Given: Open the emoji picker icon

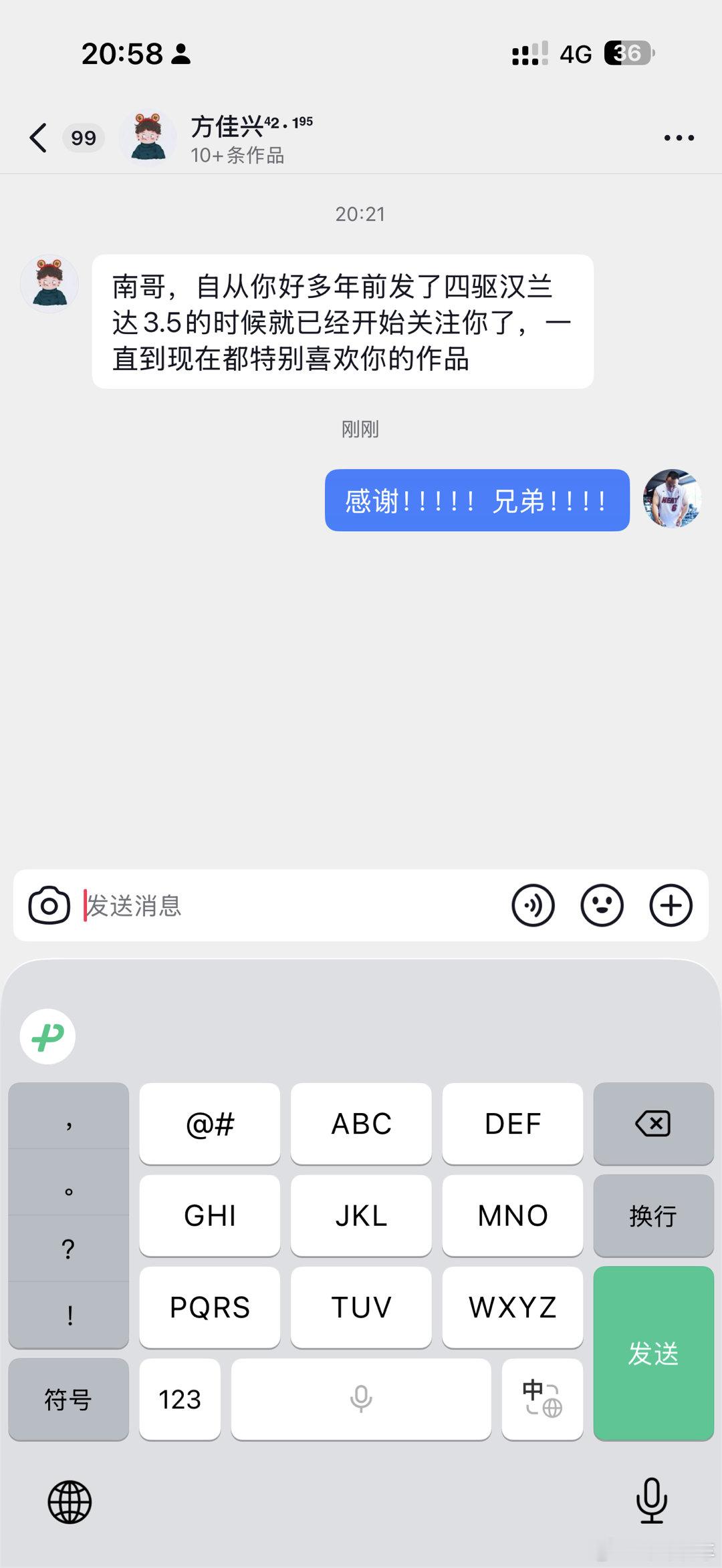Looking at the screenshot, I should (602, 905).
